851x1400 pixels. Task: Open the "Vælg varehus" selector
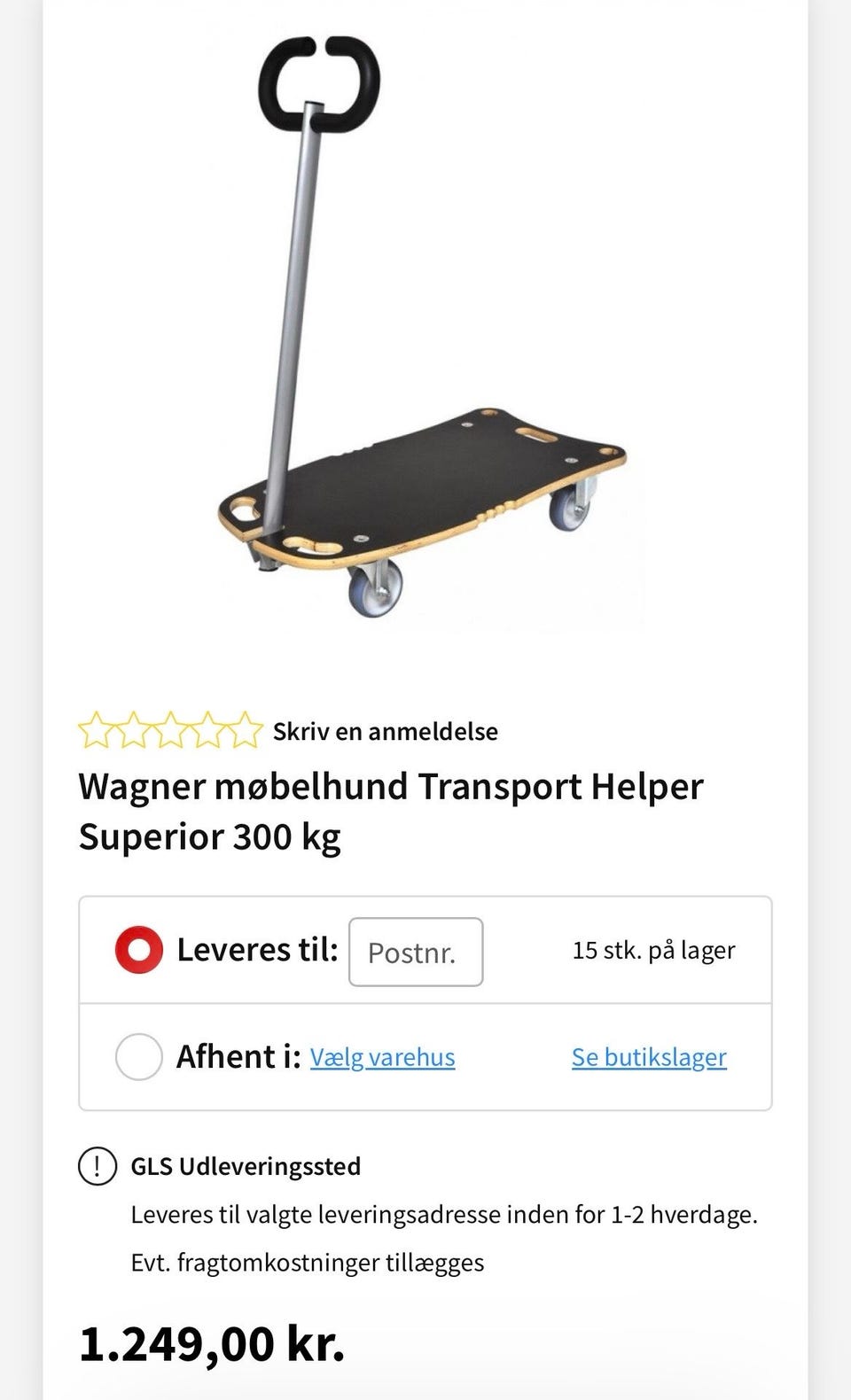(x=383, y=1057)
